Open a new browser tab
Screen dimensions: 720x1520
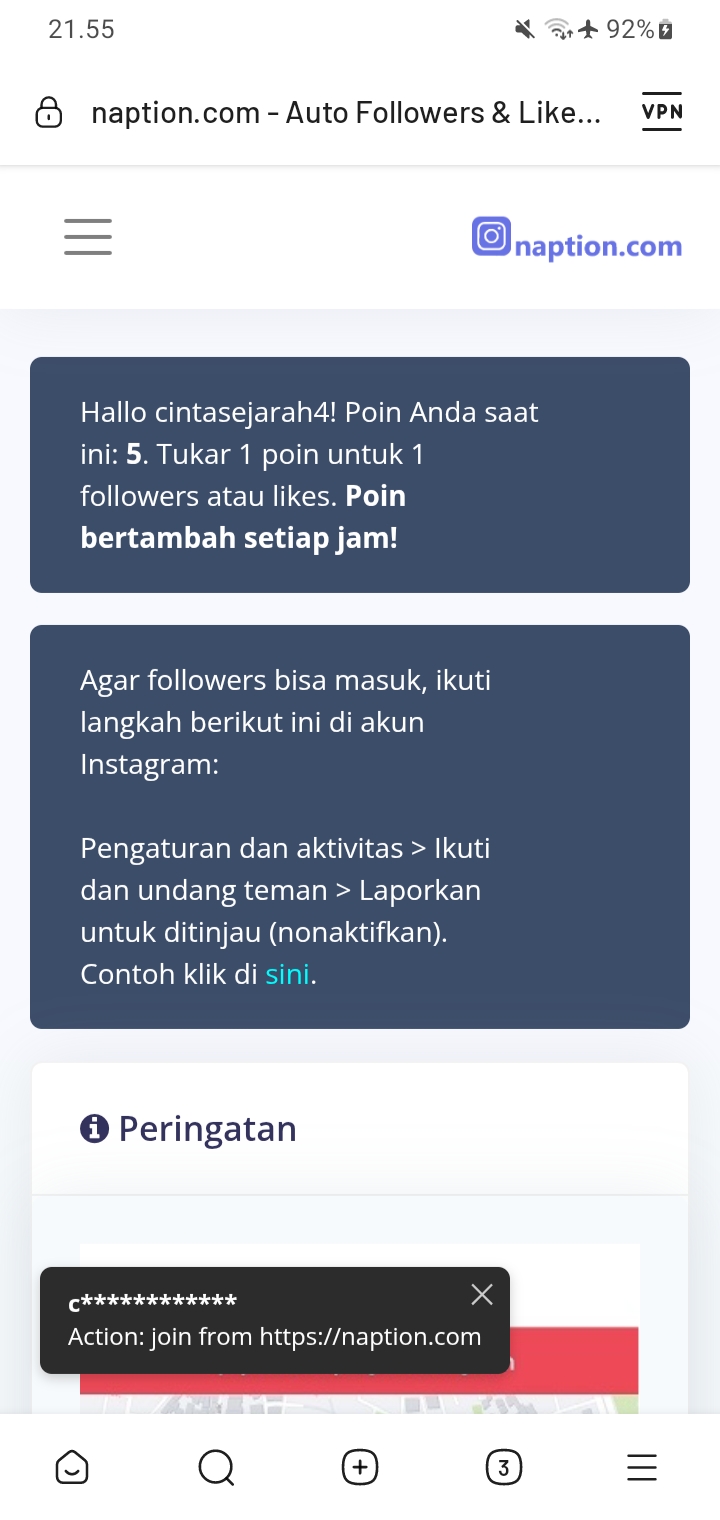(360, 1467)
